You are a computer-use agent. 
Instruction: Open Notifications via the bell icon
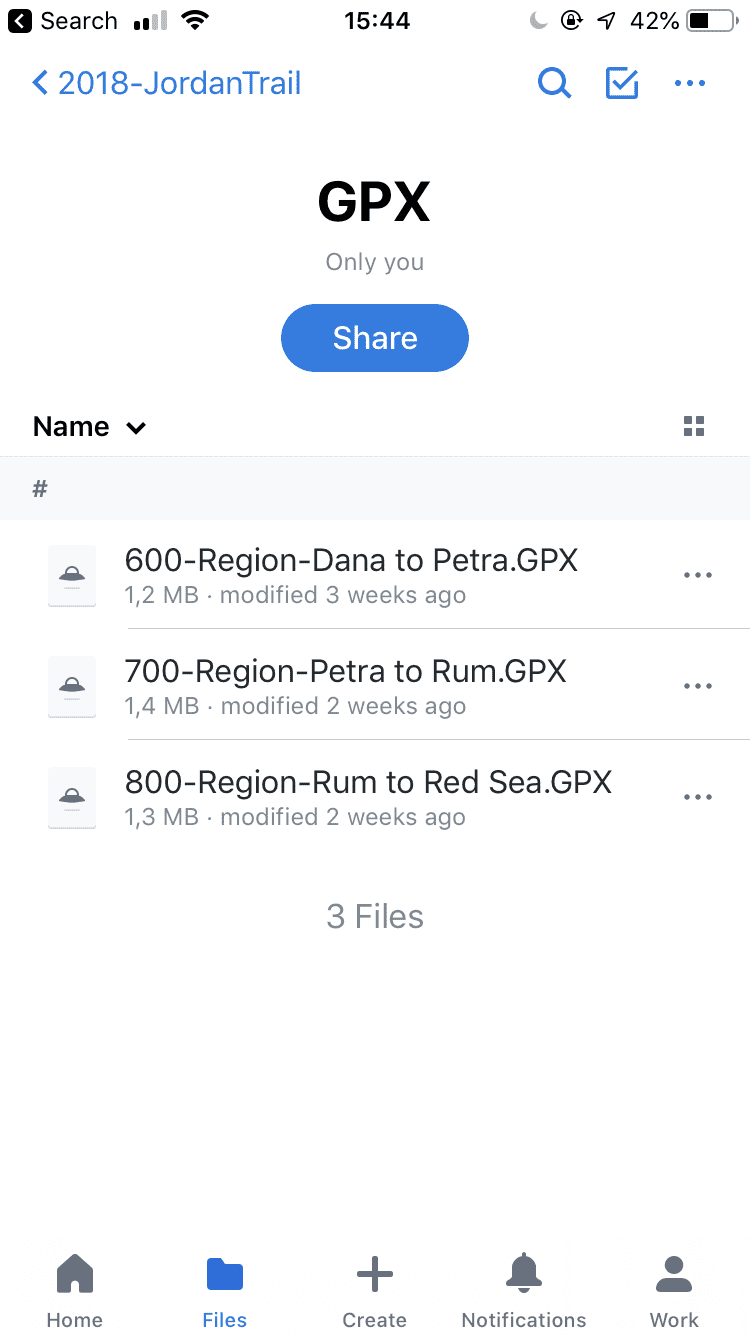point(524,1274)
